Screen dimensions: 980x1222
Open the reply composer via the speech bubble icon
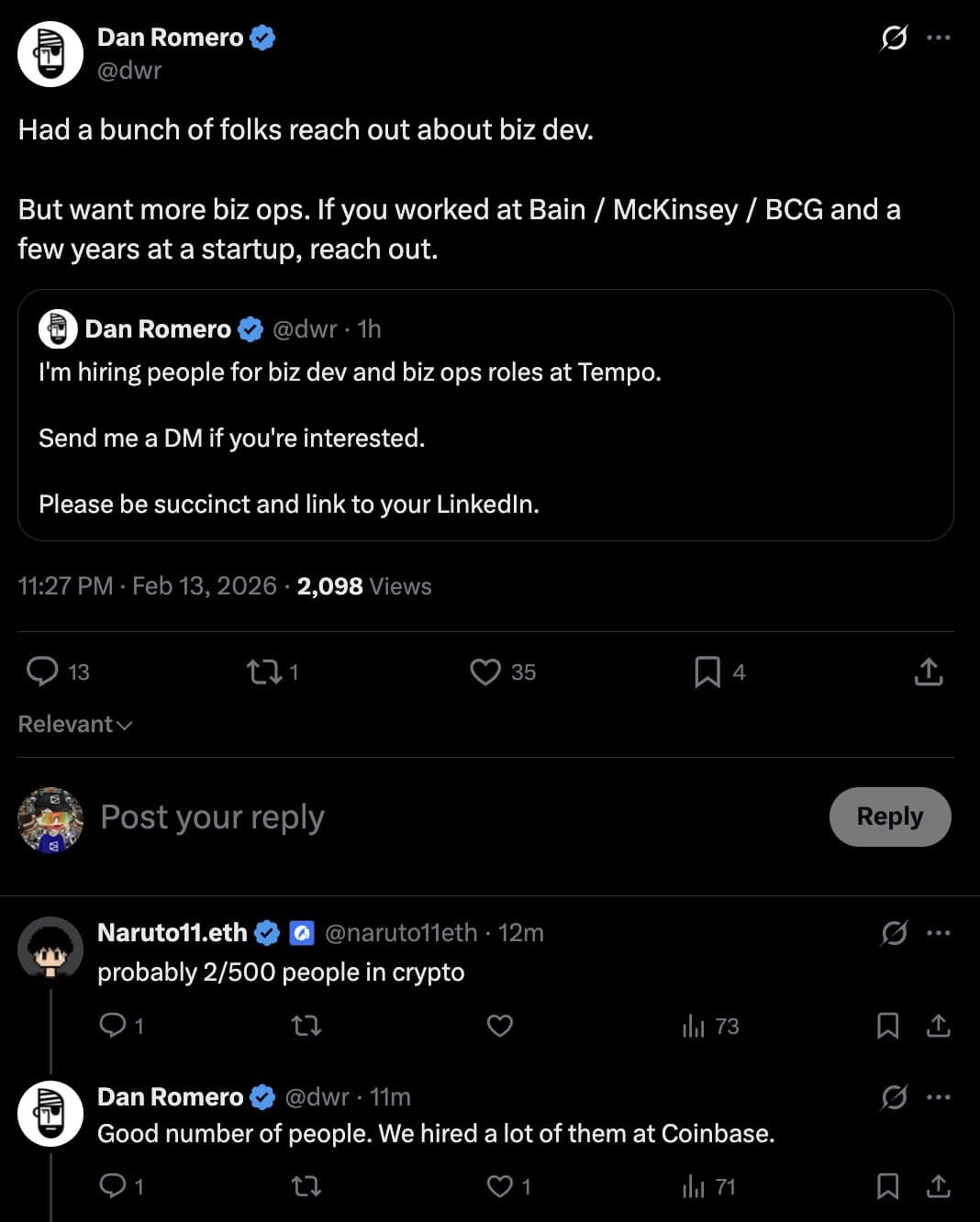[43, 672]
